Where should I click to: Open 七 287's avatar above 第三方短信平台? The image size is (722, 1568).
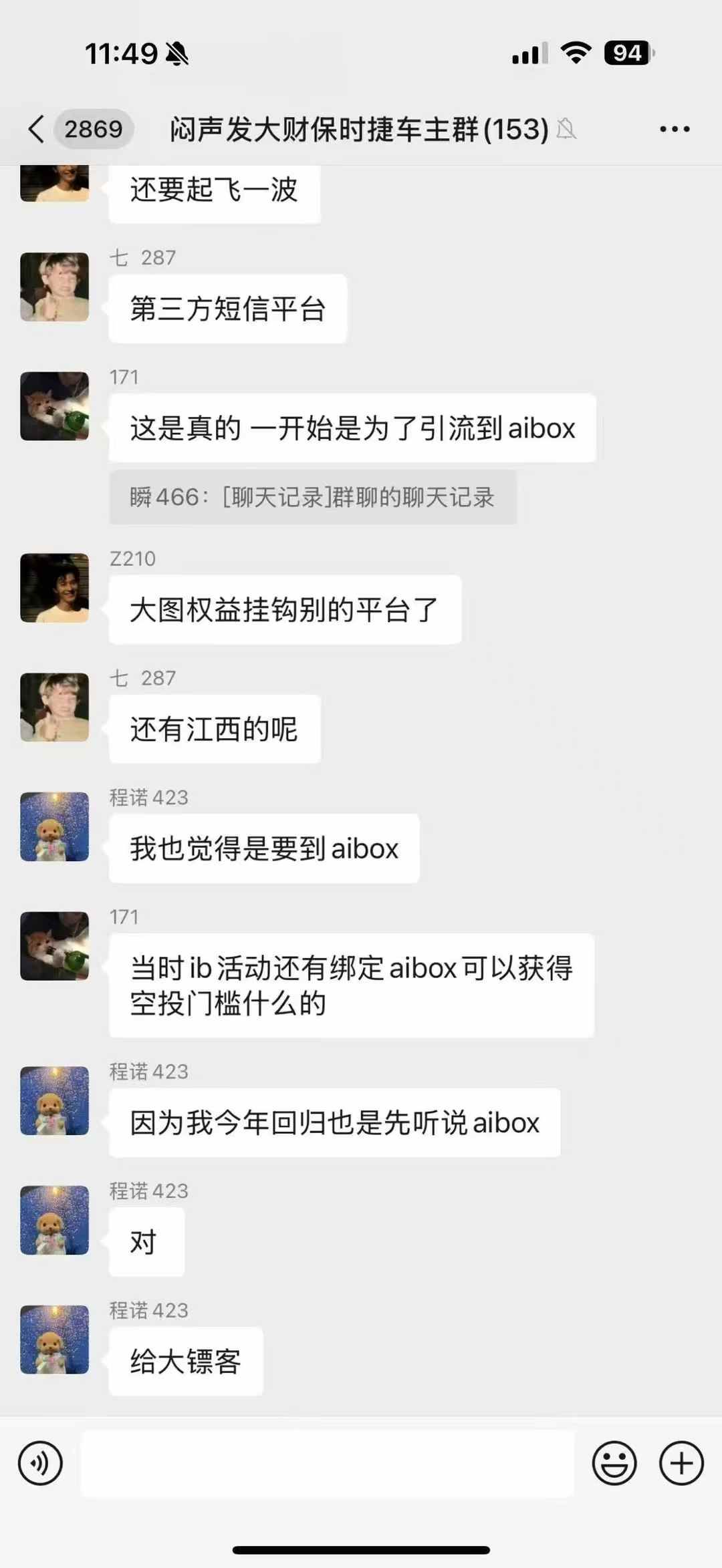coord(55,287)
